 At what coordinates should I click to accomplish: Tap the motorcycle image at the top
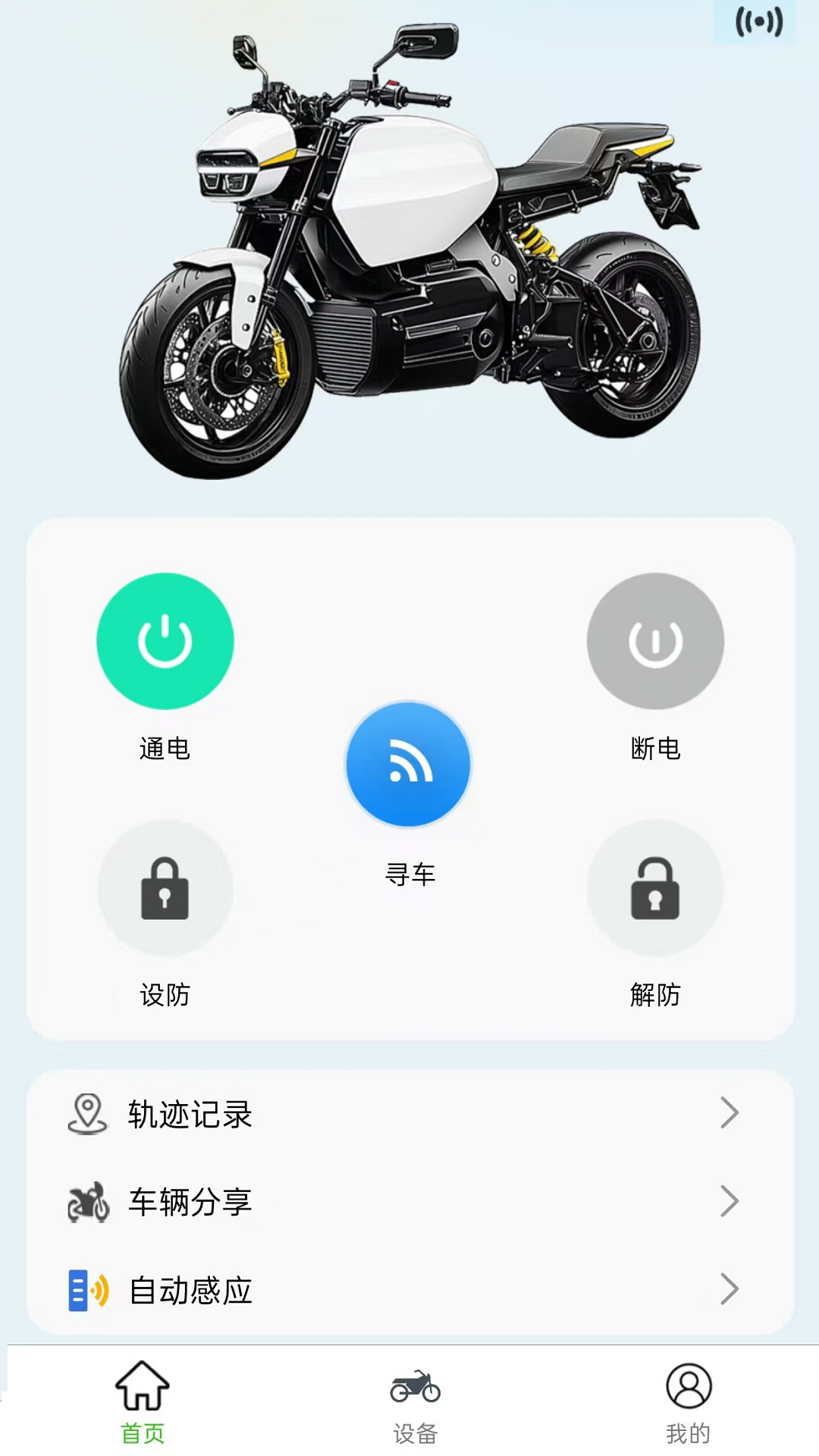coord(409,250)
